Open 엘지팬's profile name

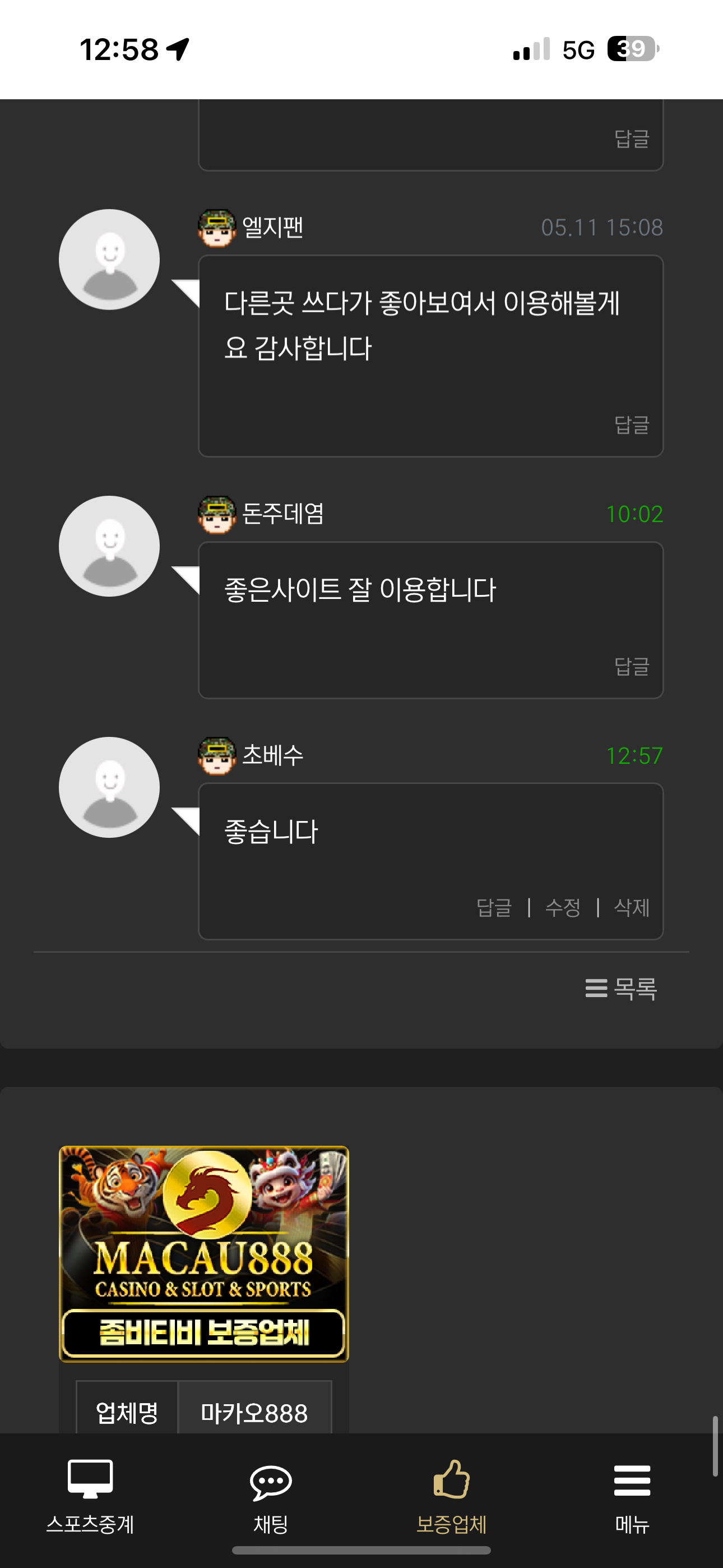(272, 228)
